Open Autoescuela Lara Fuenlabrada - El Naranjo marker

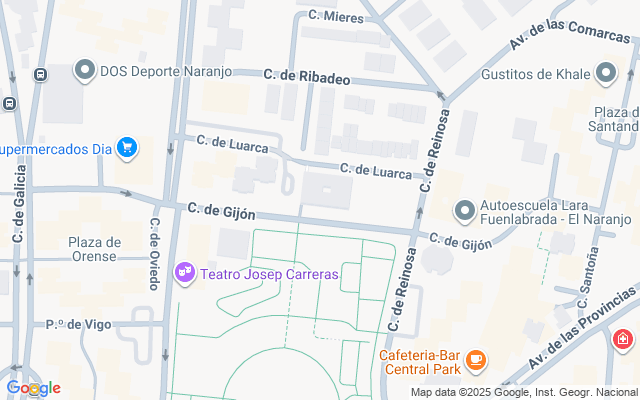click(x=464, y=210)
